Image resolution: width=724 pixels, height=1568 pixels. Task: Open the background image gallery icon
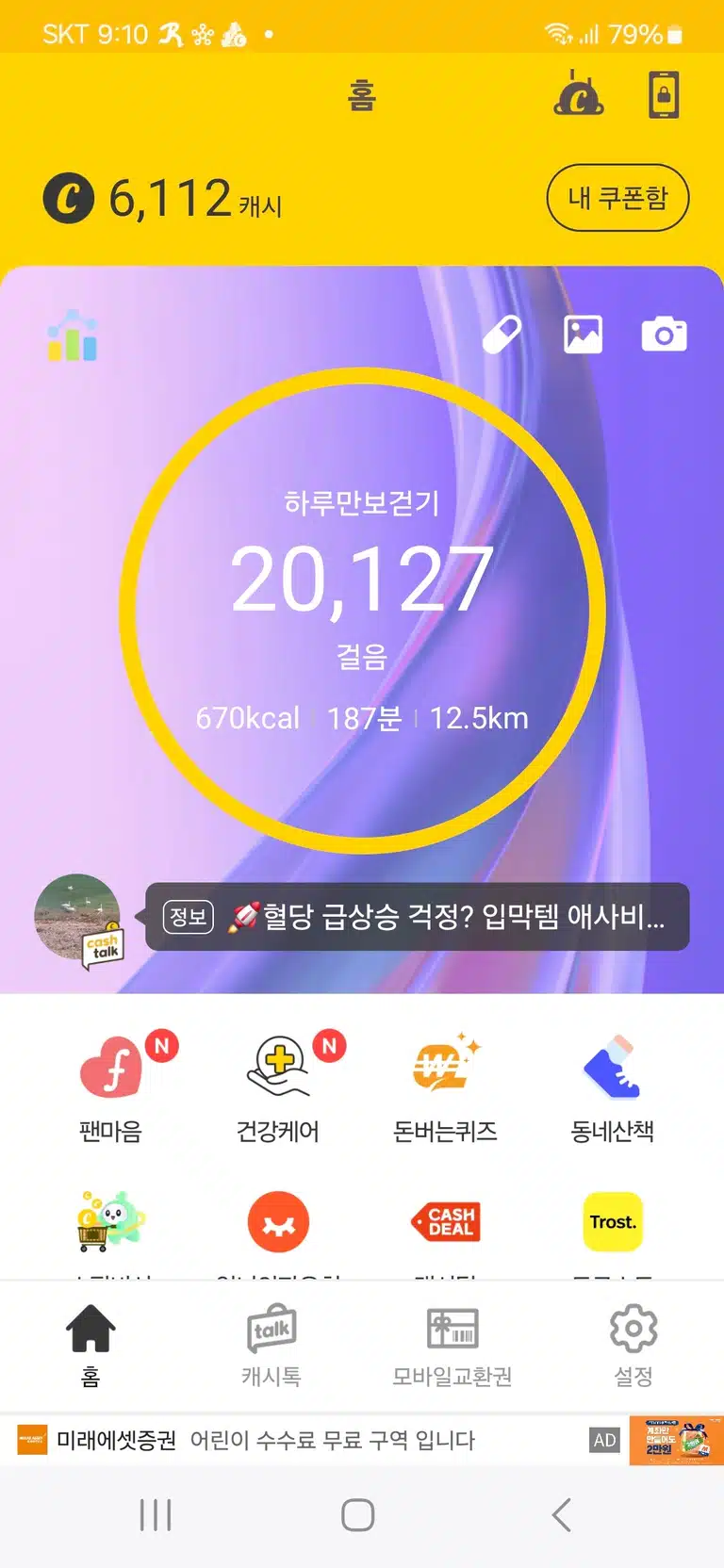583,335
